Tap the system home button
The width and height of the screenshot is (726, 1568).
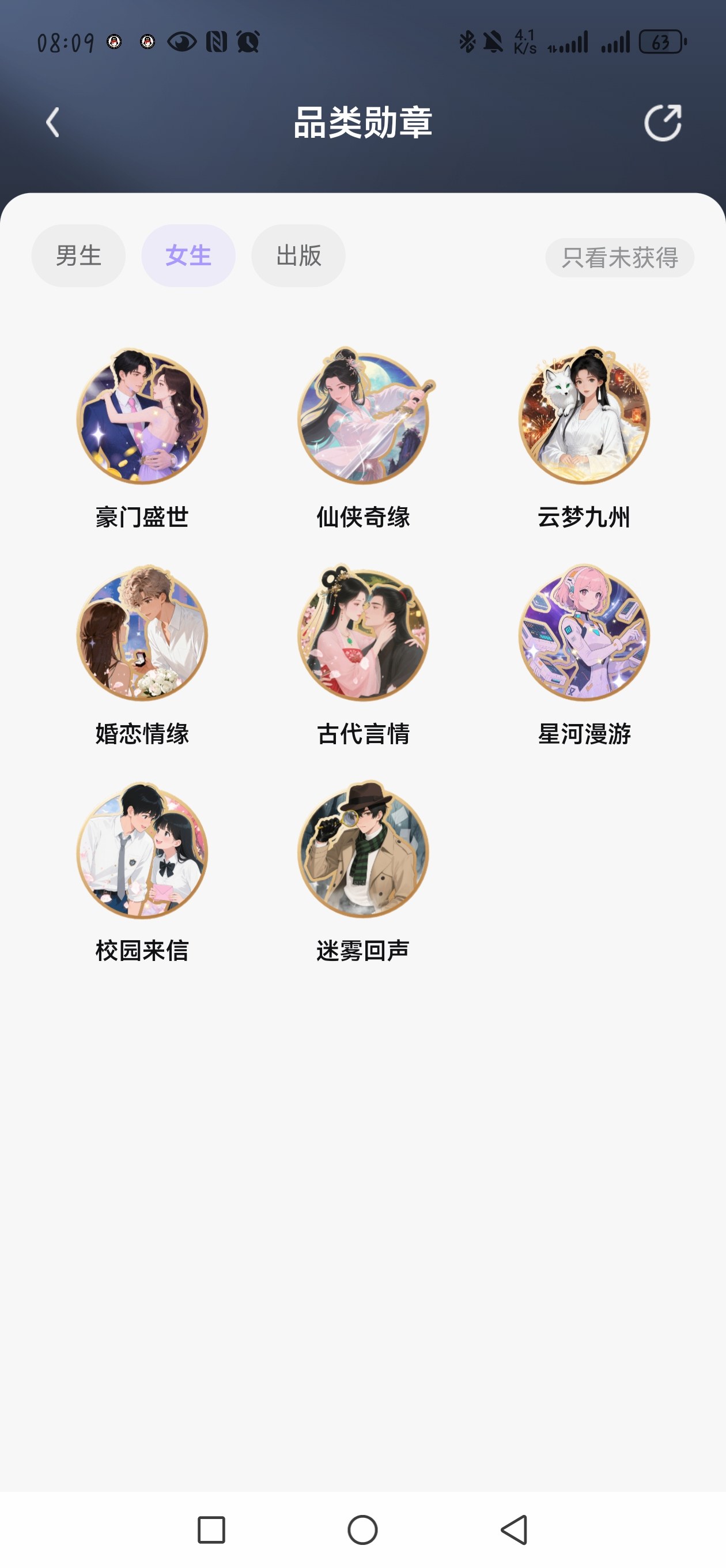click(362, 1529)
